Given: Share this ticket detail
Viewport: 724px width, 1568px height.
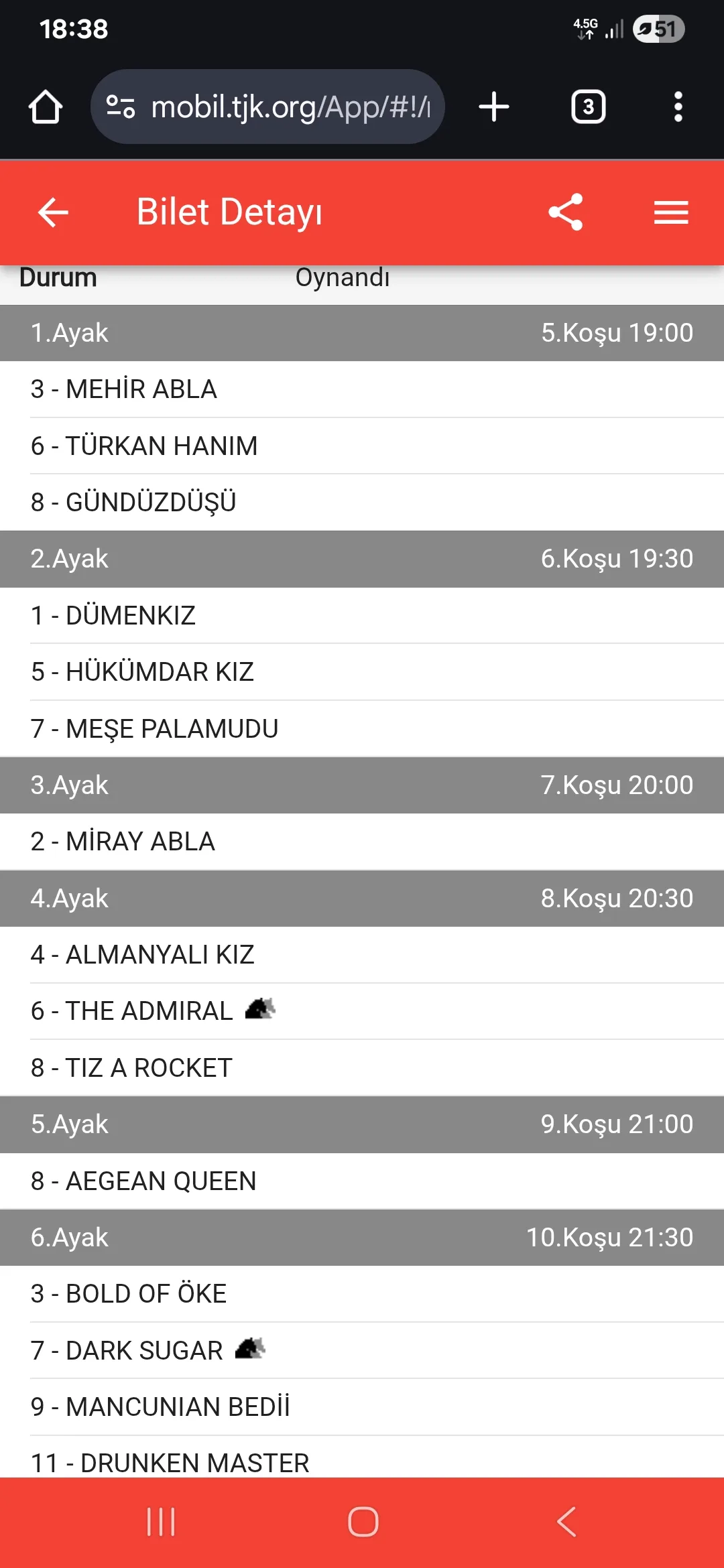Looking at the screenshot, I should (566, 212).
